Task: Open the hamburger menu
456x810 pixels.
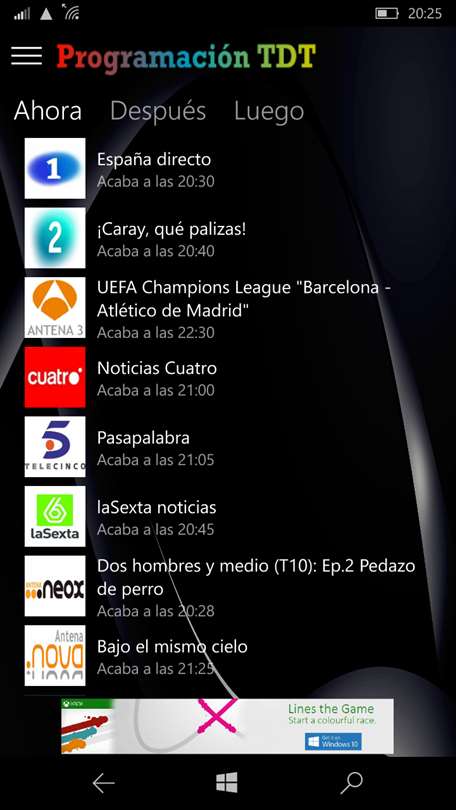Action: click(26, 55)
